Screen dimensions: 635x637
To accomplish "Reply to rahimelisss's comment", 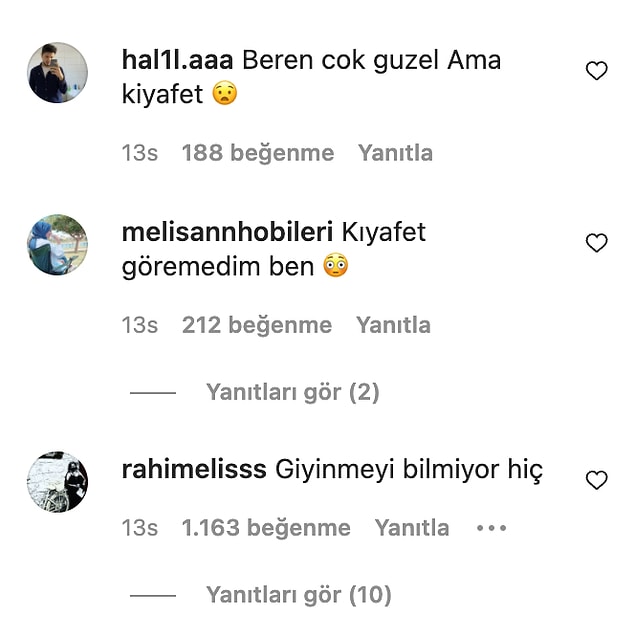I will tap(412, 528).
